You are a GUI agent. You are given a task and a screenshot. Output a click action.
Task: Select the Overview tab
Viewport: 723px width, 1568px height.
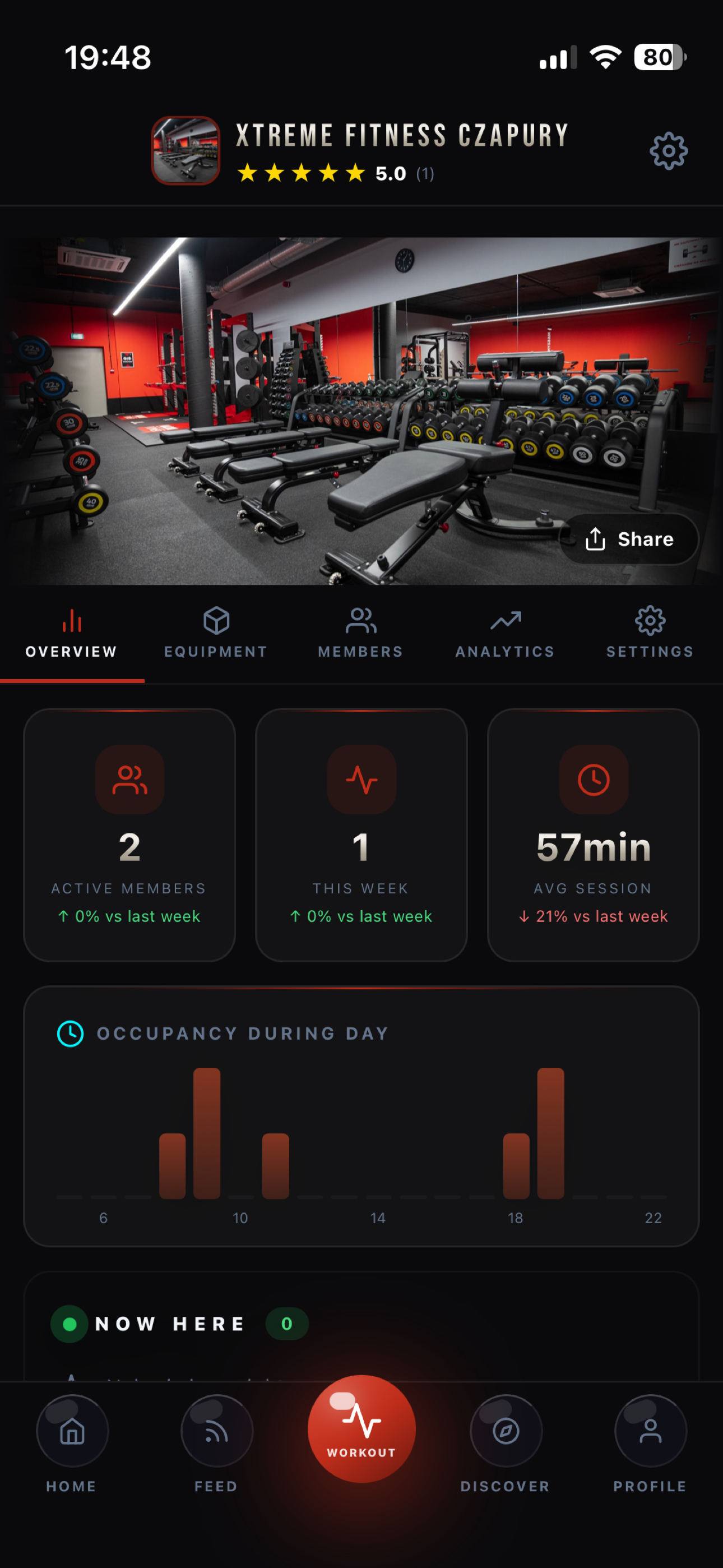click(72, 633)
